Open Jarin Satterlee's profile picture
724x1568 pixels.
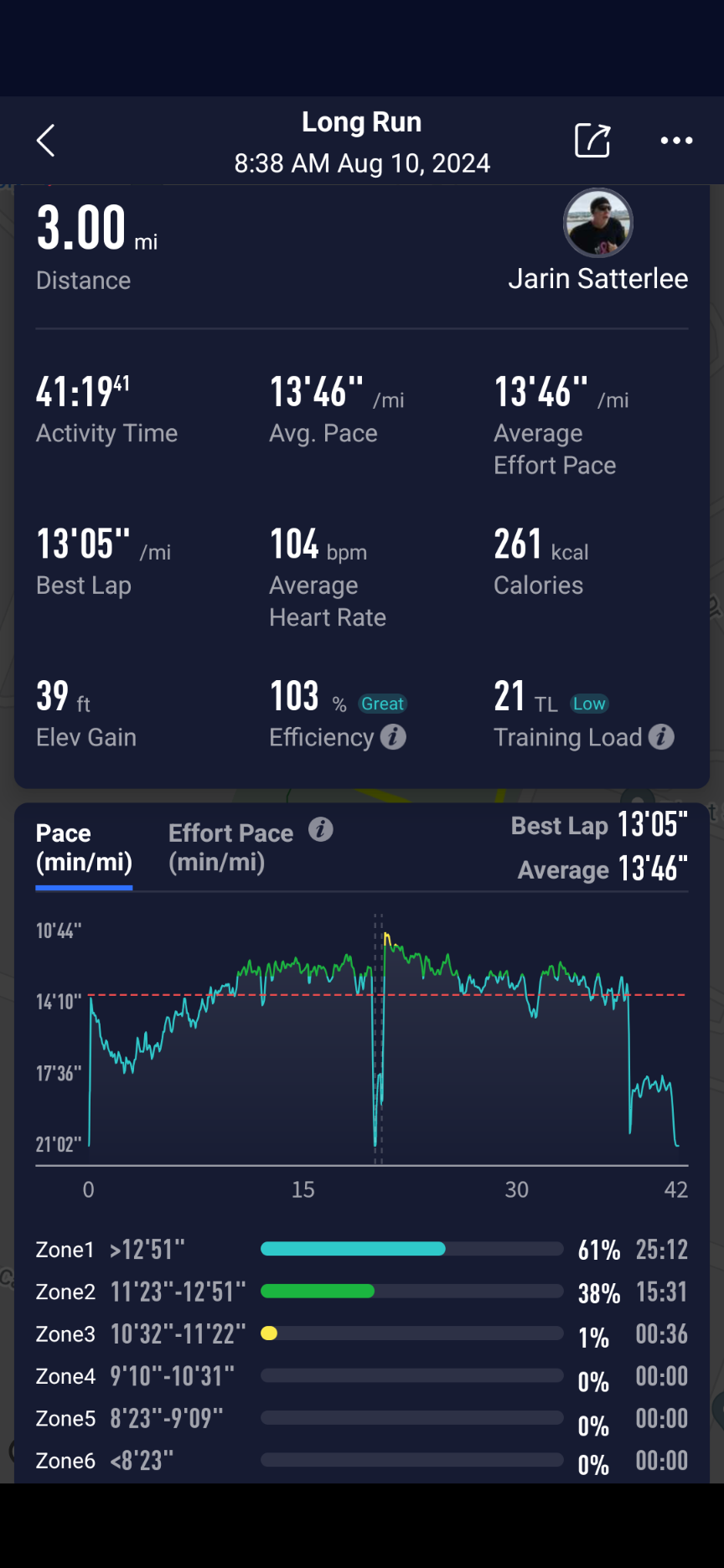click(597, 223)
